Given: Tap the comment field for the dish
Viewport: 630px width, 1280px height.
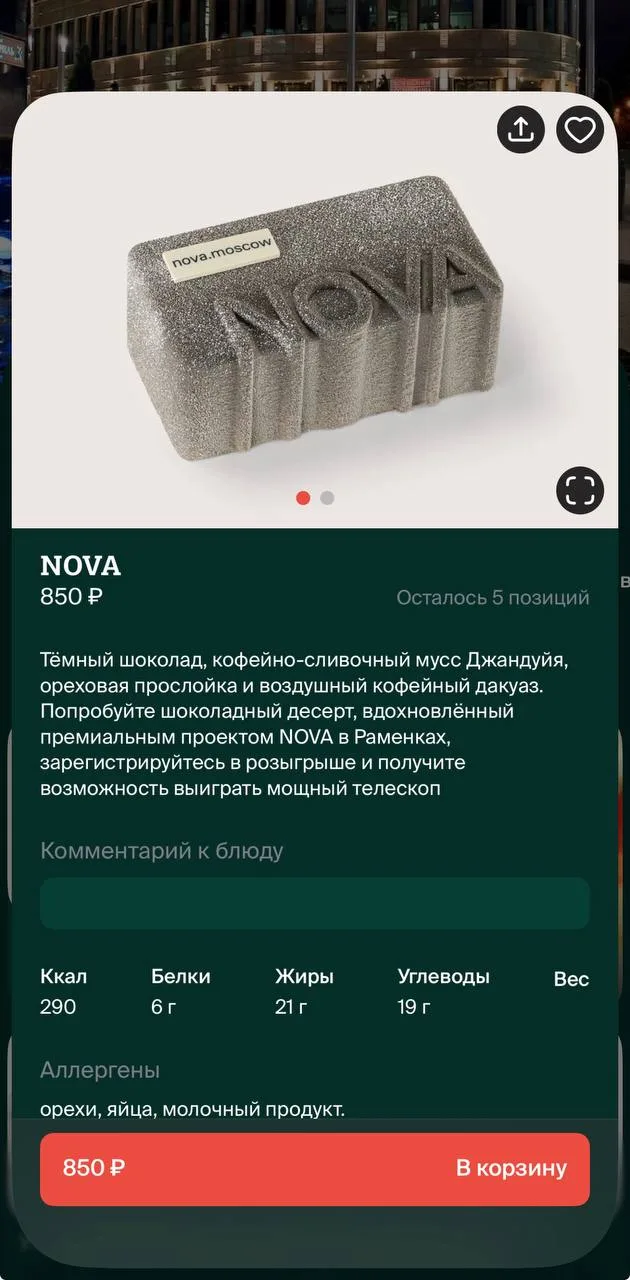Looking at the screenshot, I should tap(315, 903).
